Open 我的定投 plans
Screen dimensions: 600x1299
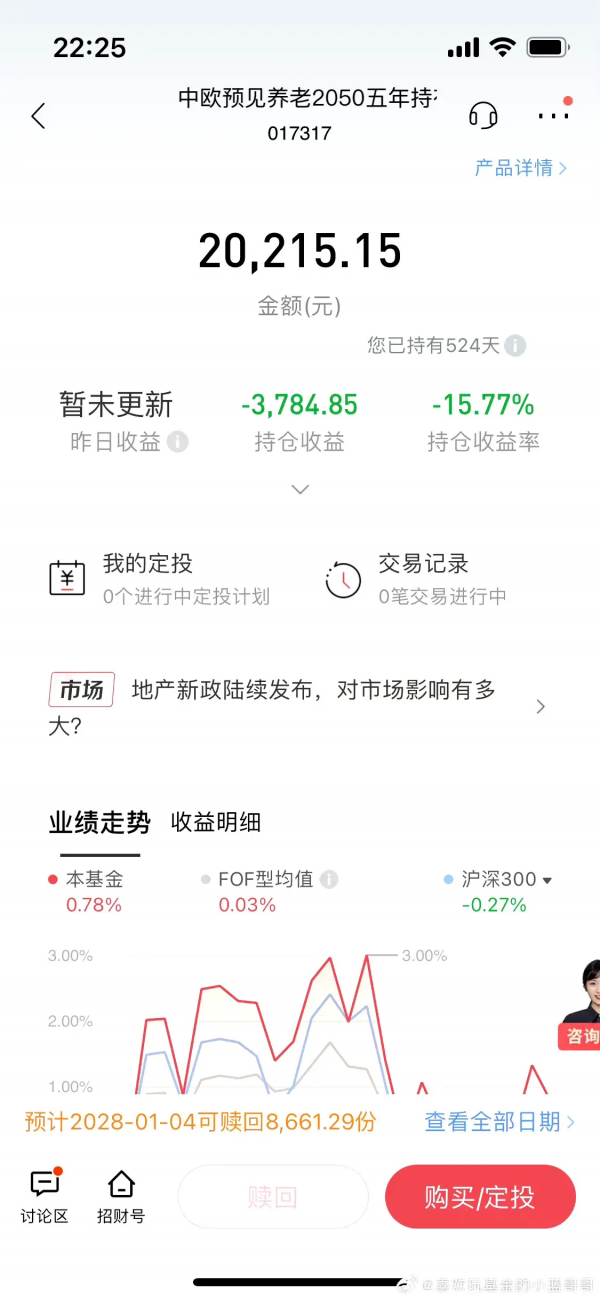160,579
